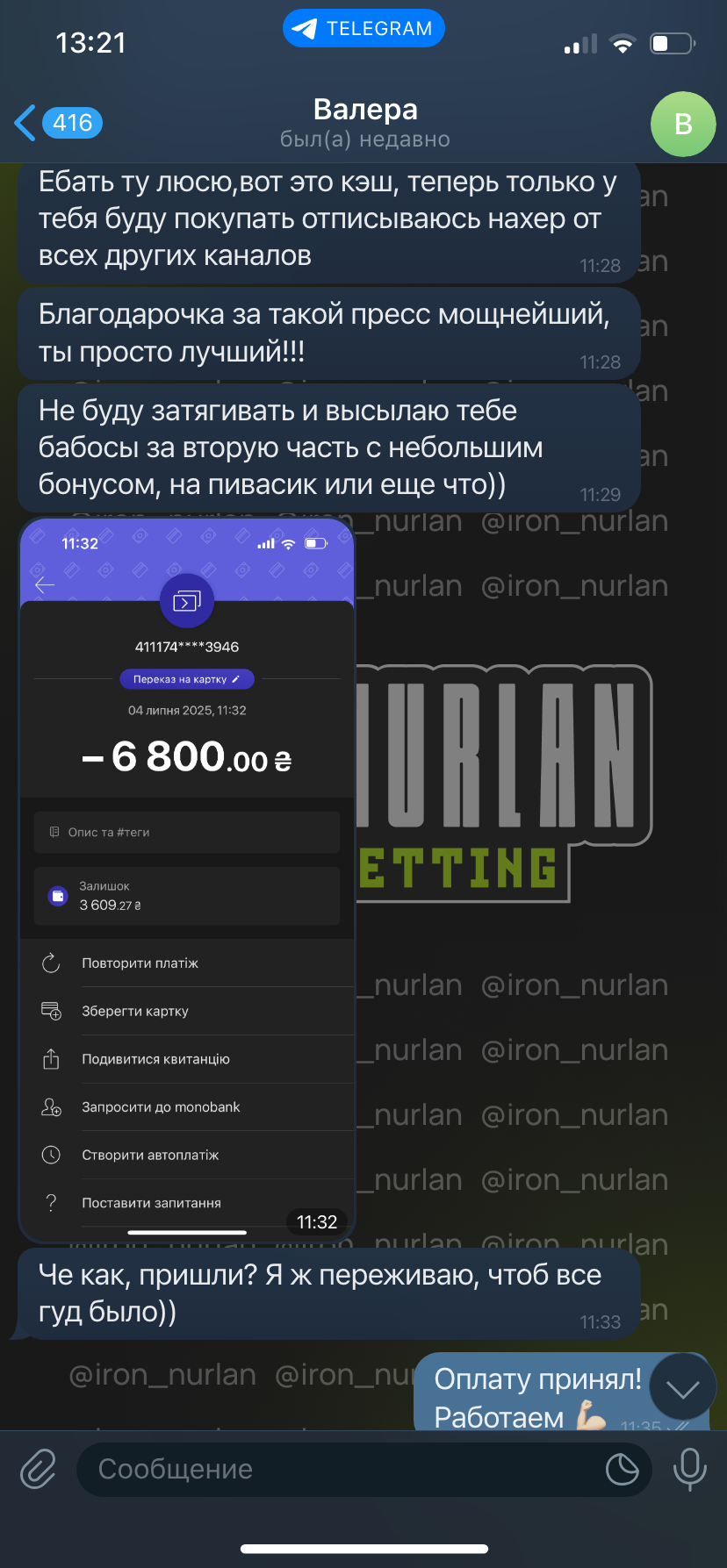Open the sticker panel icon

622,1469
